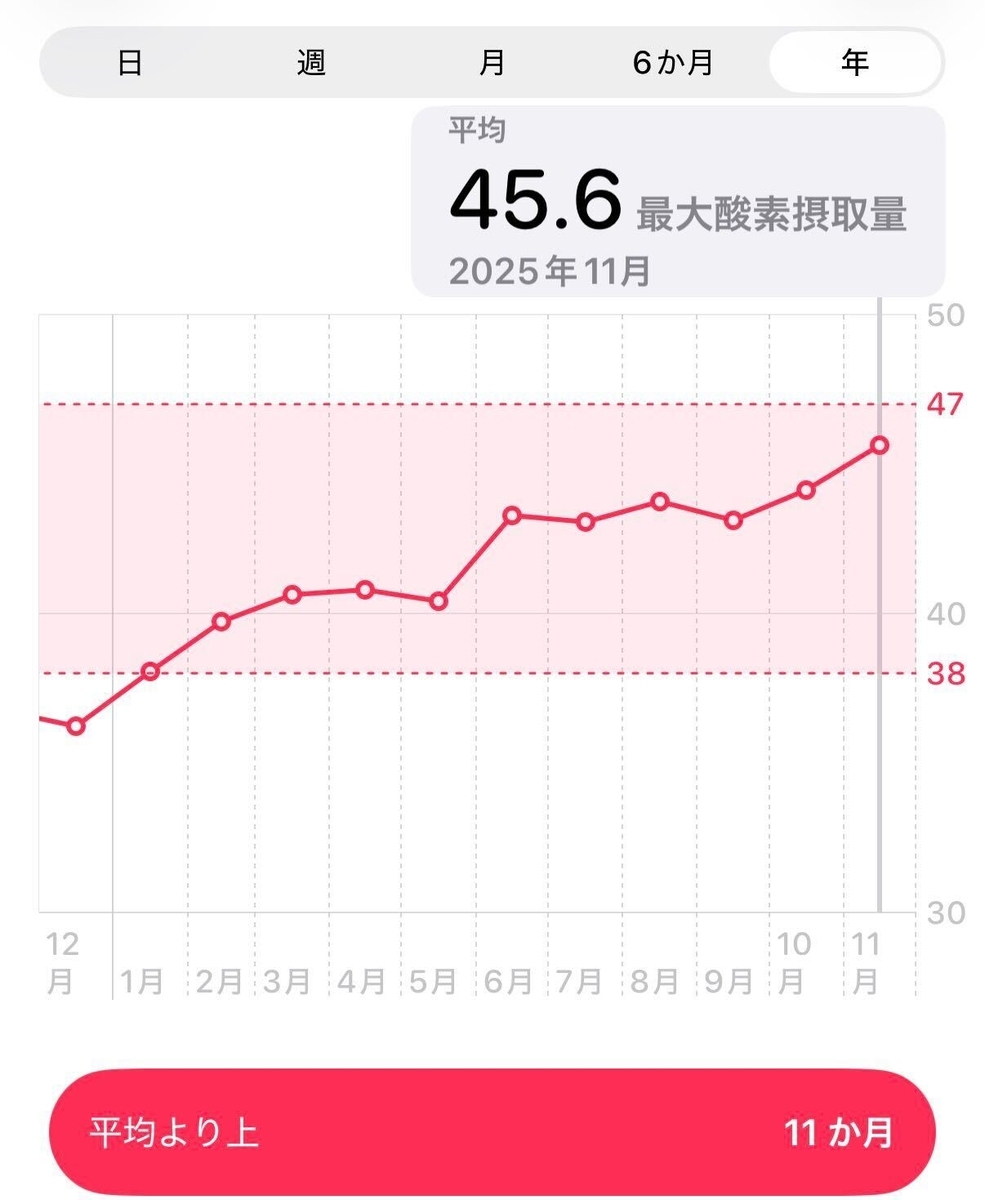Switch to the 週 (week) view
The height and width of the screenshot is (1200, 985).
point(311,62)
